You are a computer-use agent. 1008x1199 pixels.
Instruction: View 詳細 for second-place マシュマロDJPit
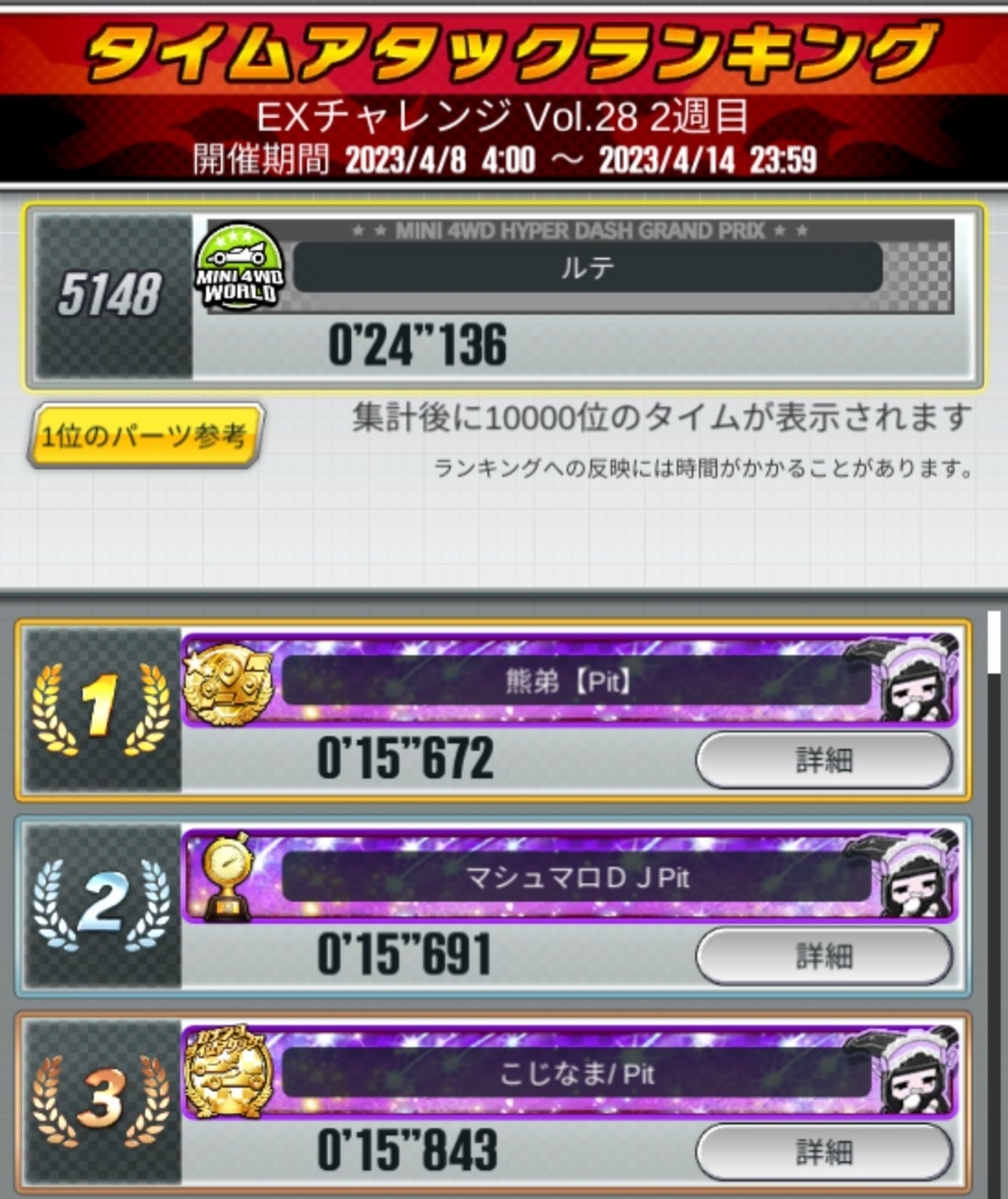point(823,956)
